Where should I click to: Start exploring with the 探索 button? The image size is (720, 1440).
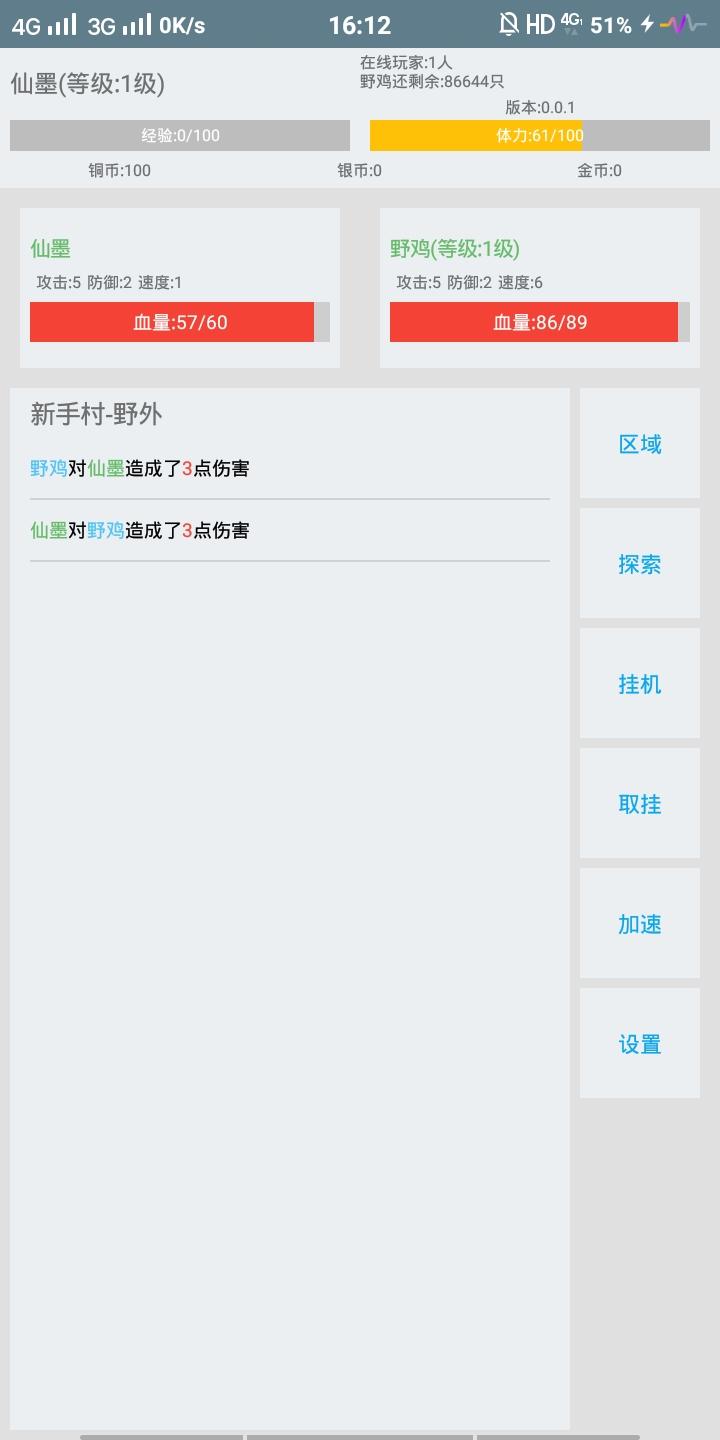tap(639, 563)
